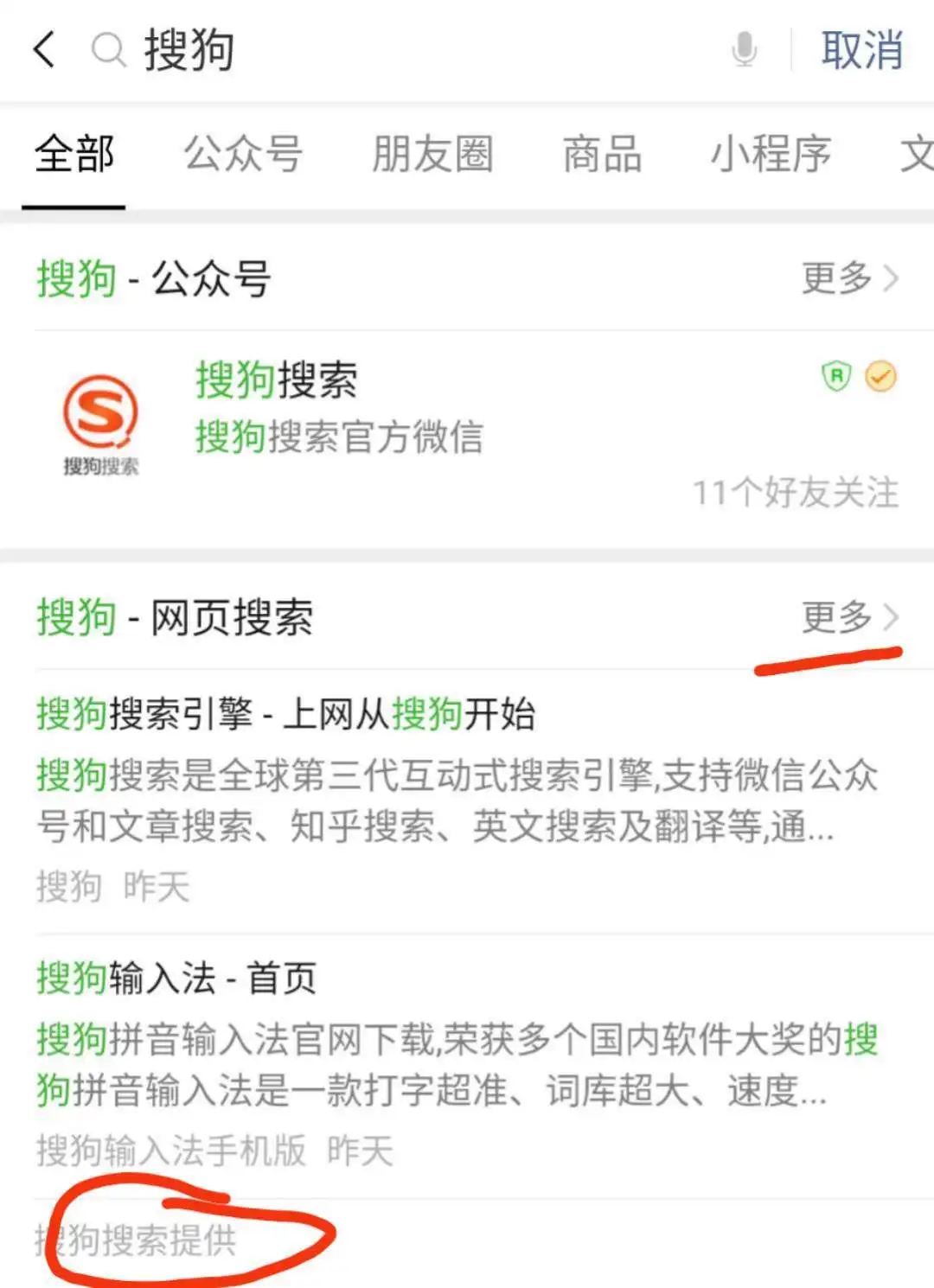The width and height of the screenshot is (934, 1288).
Task: Switch to the 朋友圈 tab
Action: pos(432,156)
